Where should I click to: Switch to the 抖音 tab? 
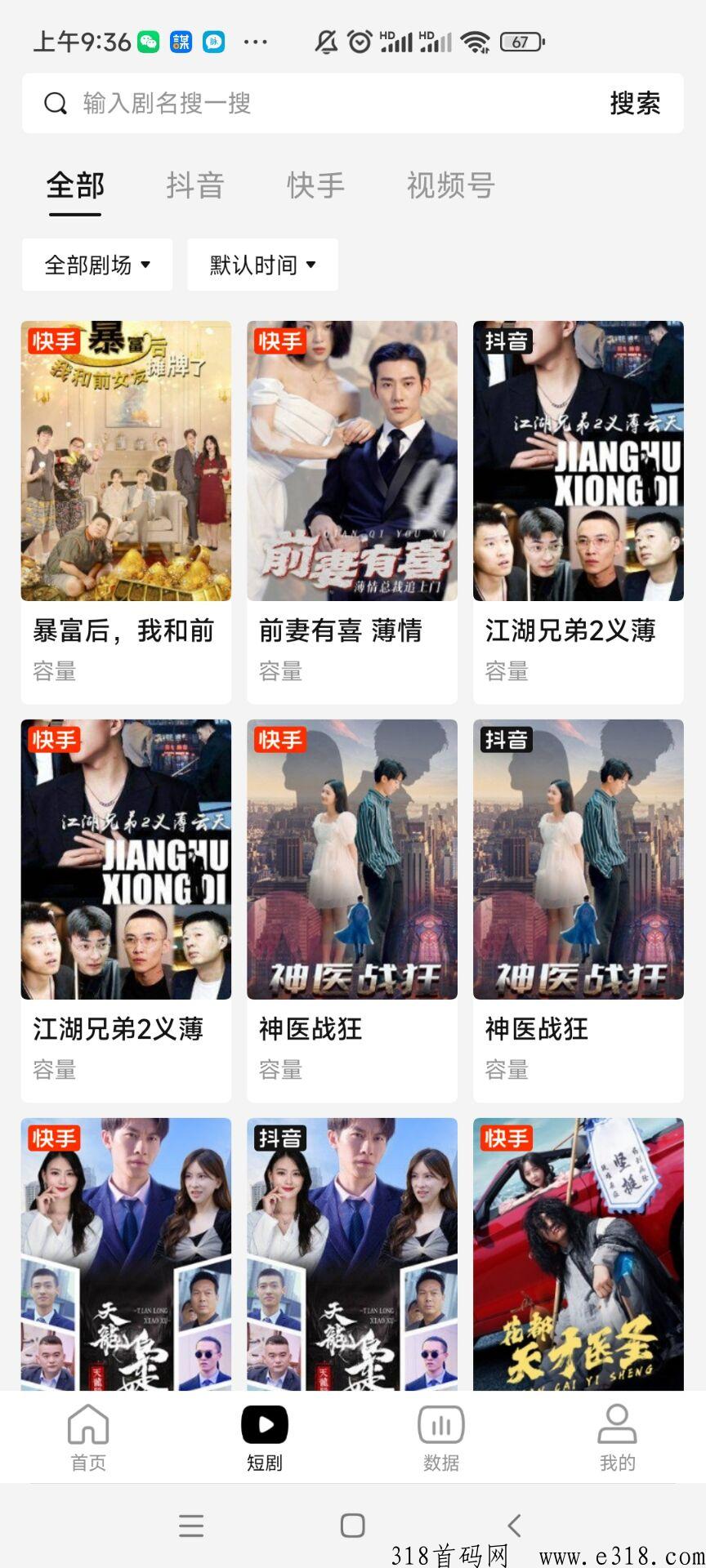pos(196,186)
